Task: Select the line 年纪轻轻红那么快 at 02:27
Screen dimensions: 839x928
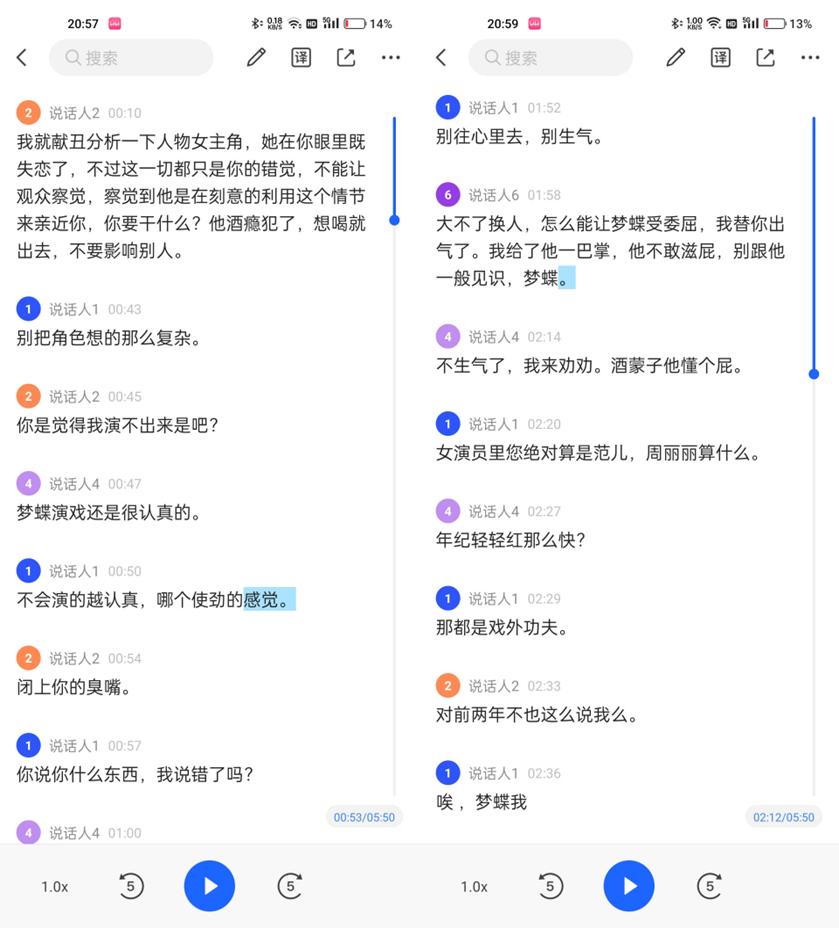Action: point(510,540)
